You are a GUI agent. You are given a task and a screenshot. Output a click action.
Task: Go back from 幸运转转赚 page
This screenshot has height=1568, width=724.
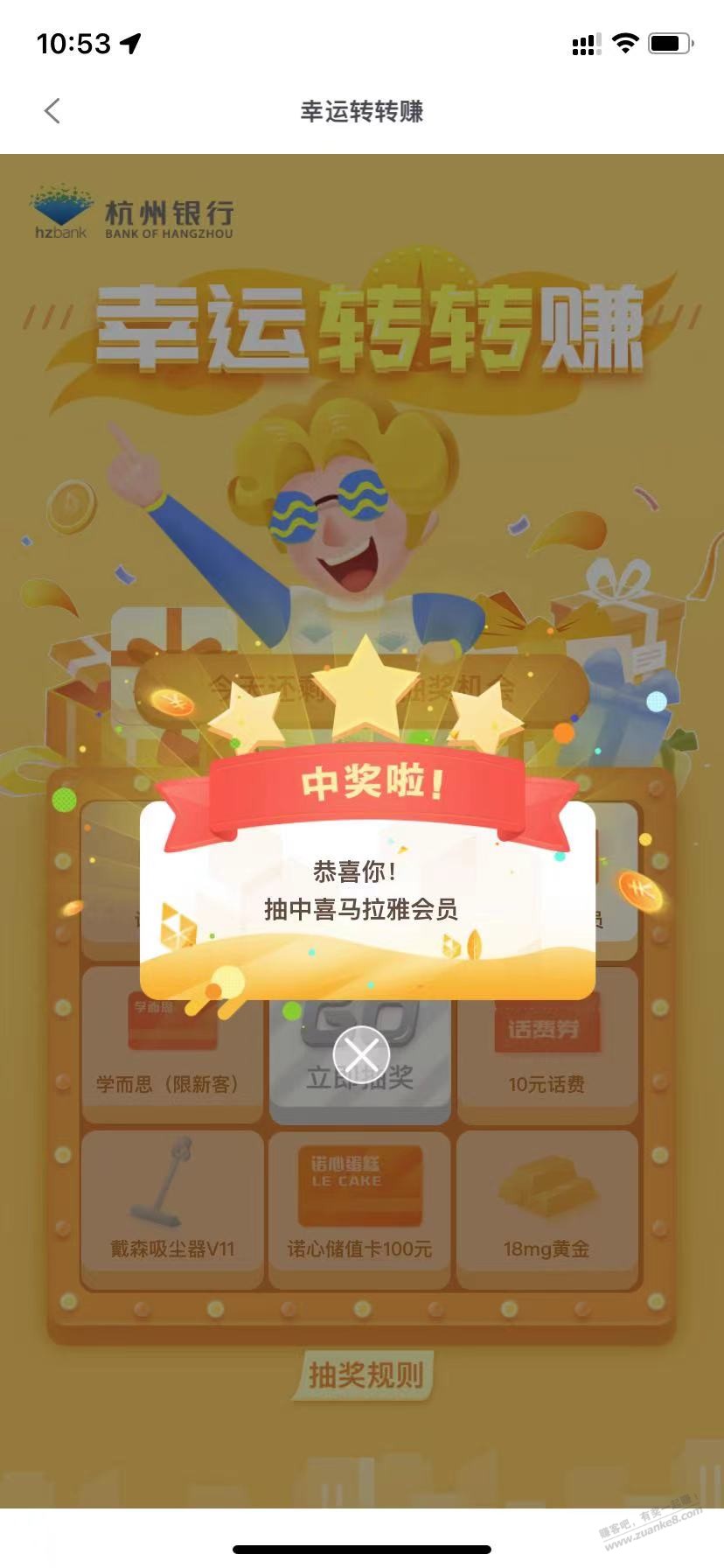click(52, 111)
